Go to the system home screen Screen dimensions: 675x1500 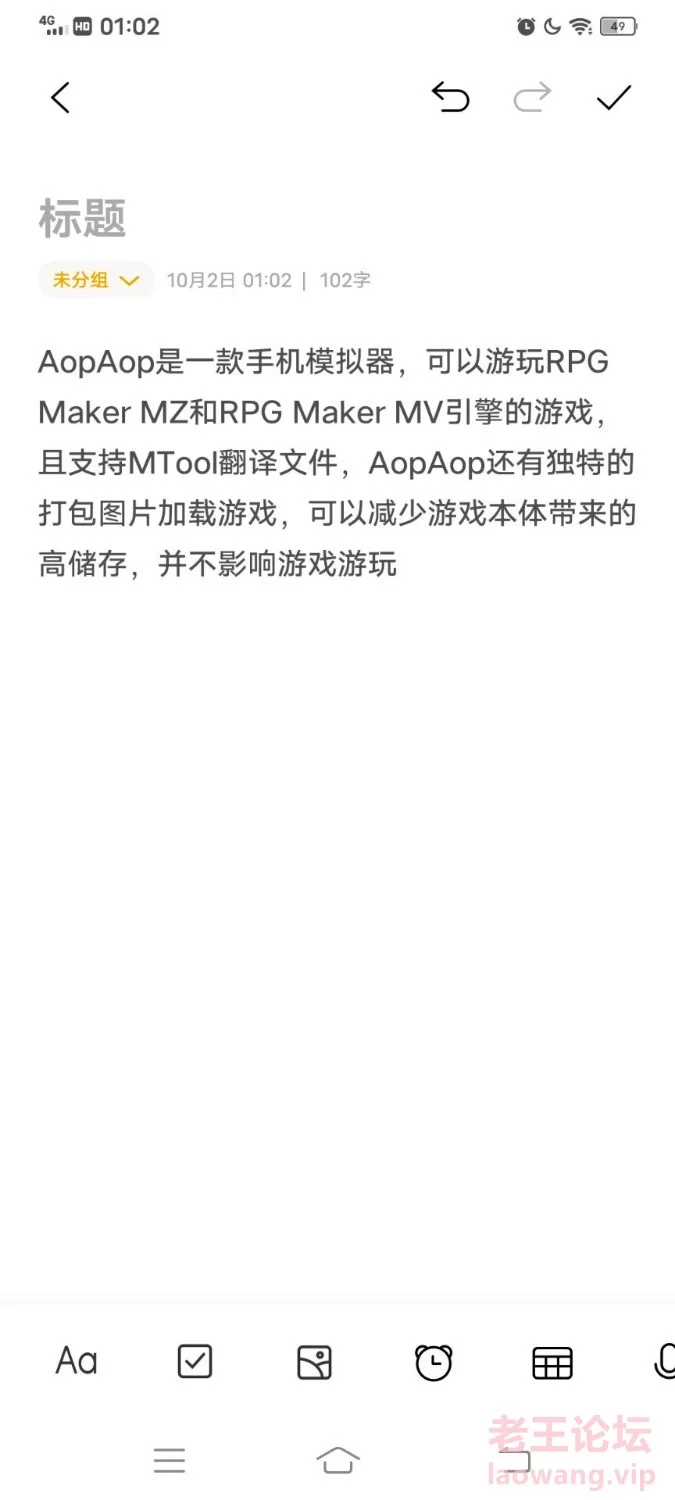click(x=338, y=1460)
